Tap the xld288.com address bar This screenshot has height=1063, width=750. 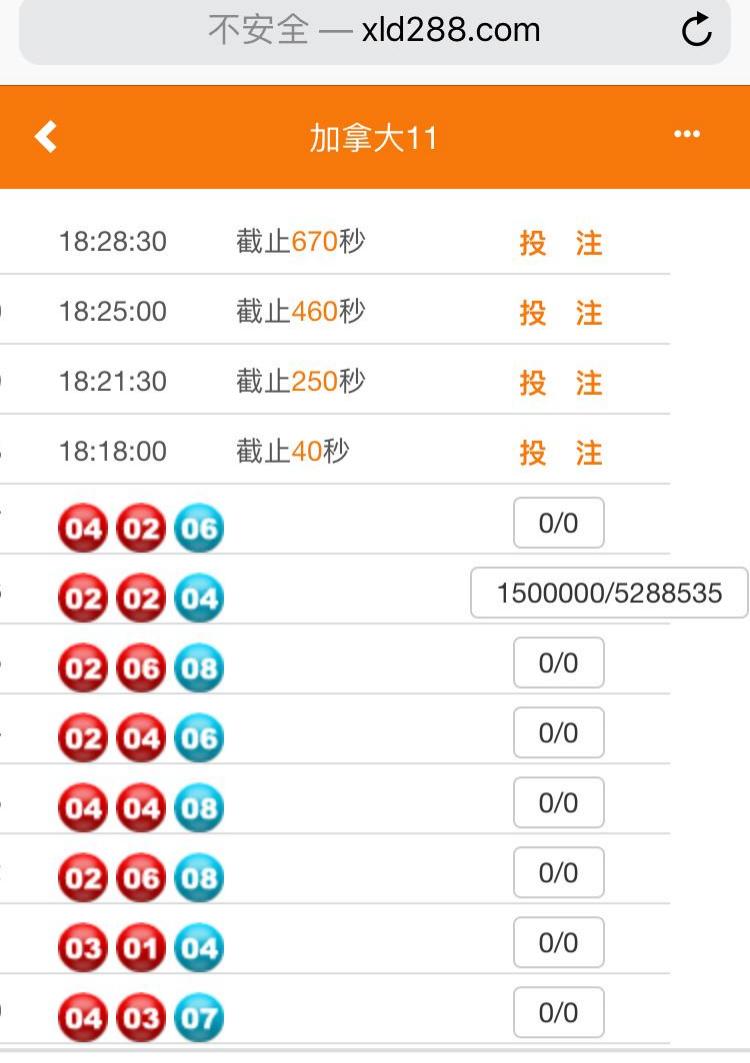click(x=375, y=30)
